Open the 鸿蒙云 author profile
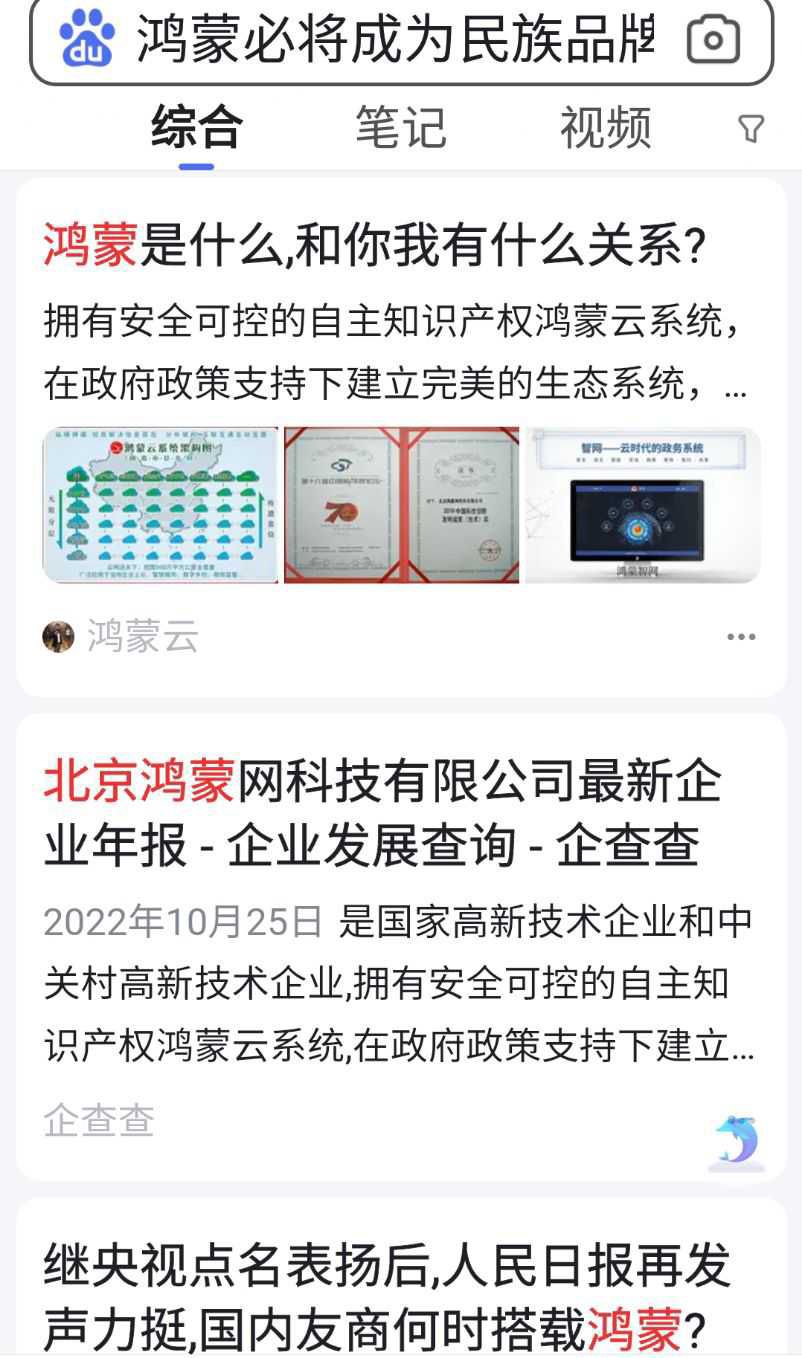Screen dimensions: 802x1358 tap(122, 636)
